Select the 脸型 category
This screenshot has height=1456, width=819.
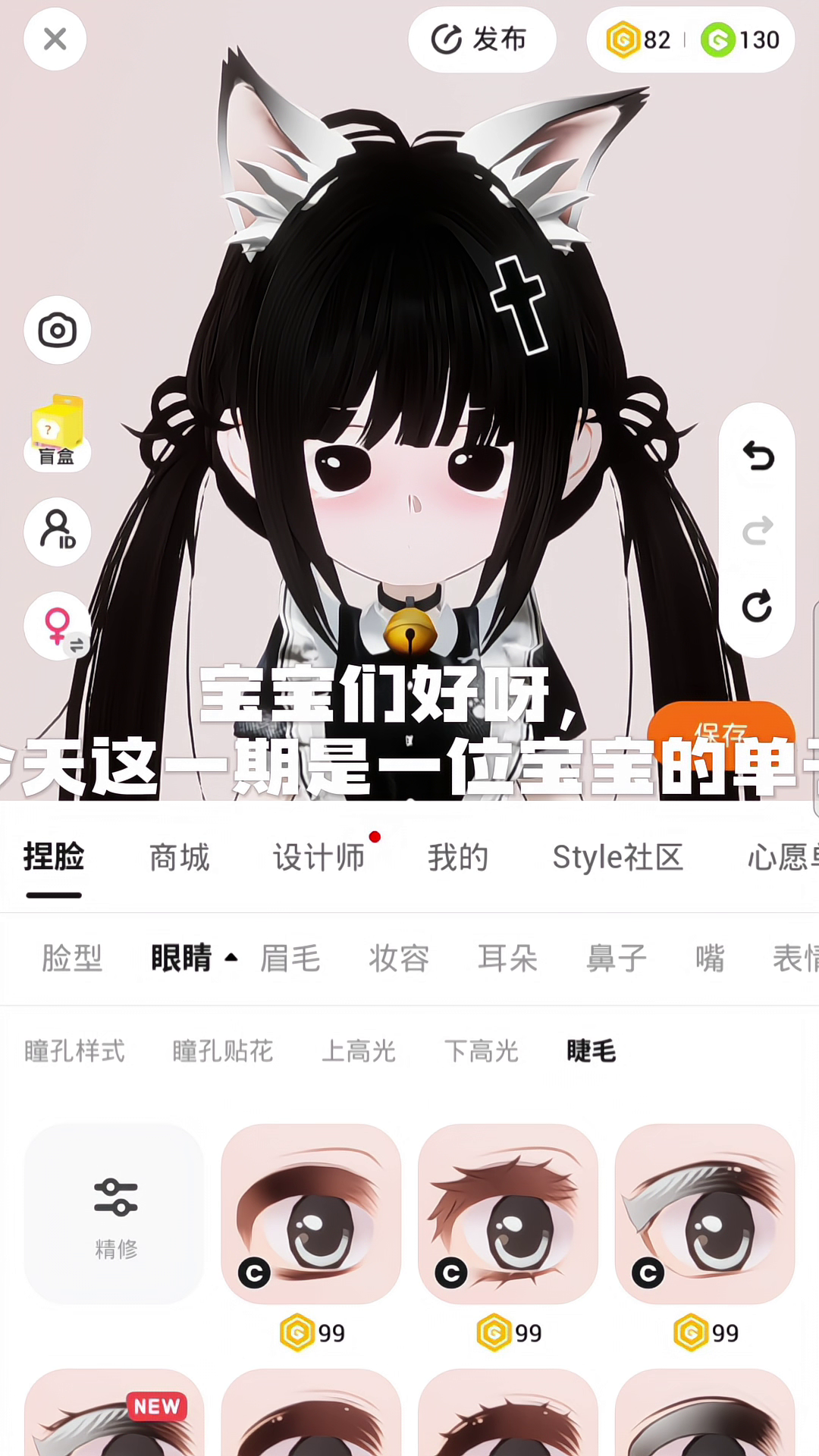(x=72, y=958)
